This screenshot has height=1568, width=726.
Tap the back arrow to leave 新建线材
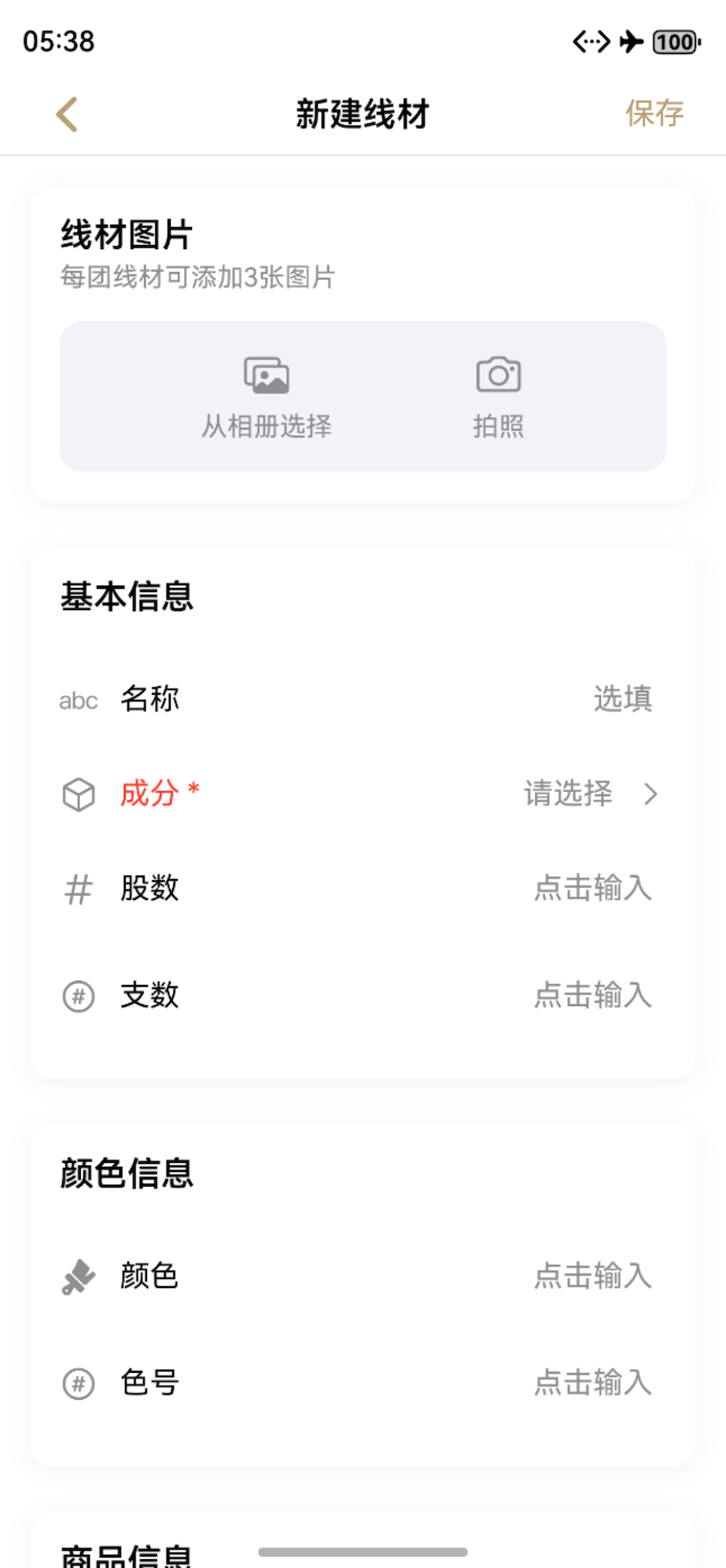pyautogui.click(x=67, y=114)
